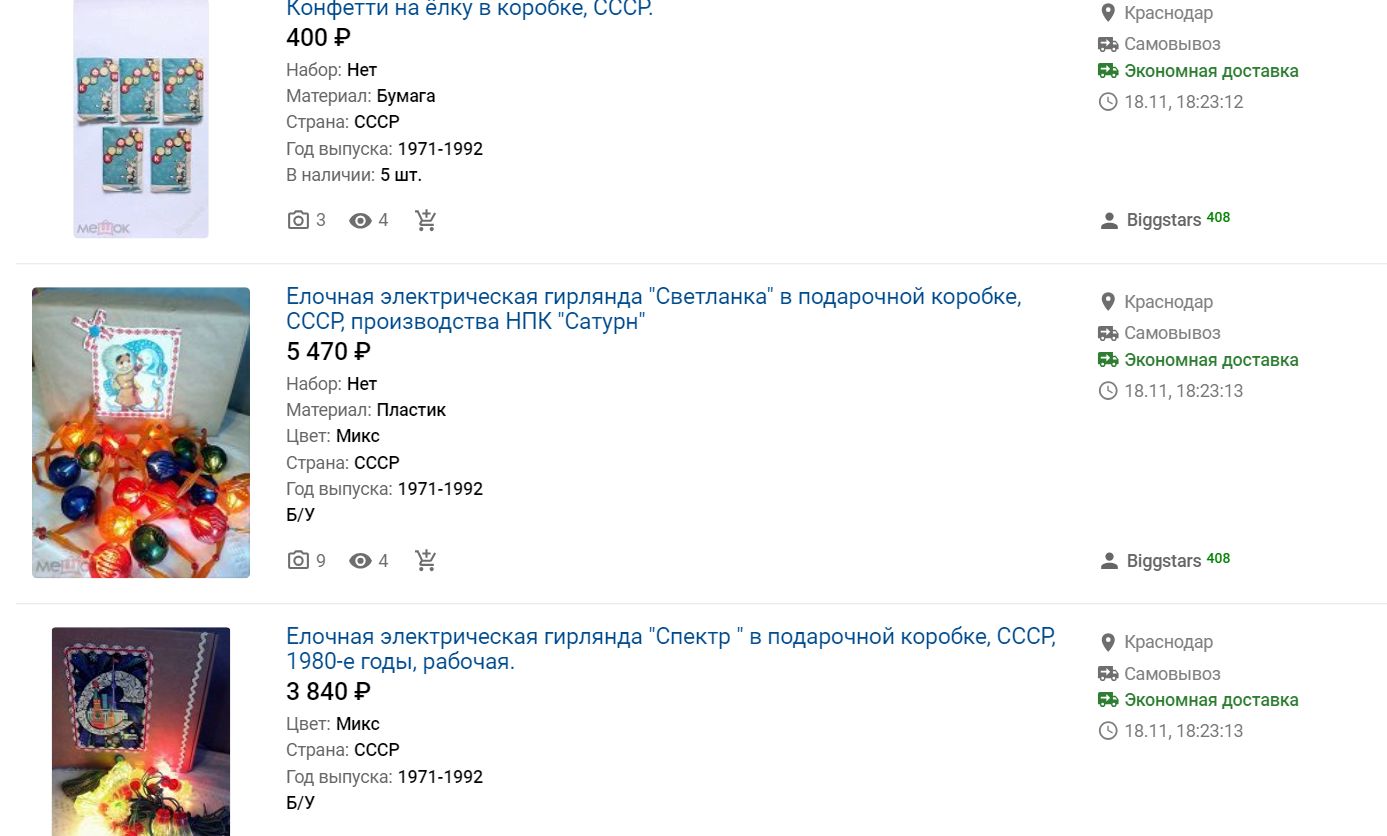Open the Спектр garland listing title
1387x836 pixels.
pos(670,649)
